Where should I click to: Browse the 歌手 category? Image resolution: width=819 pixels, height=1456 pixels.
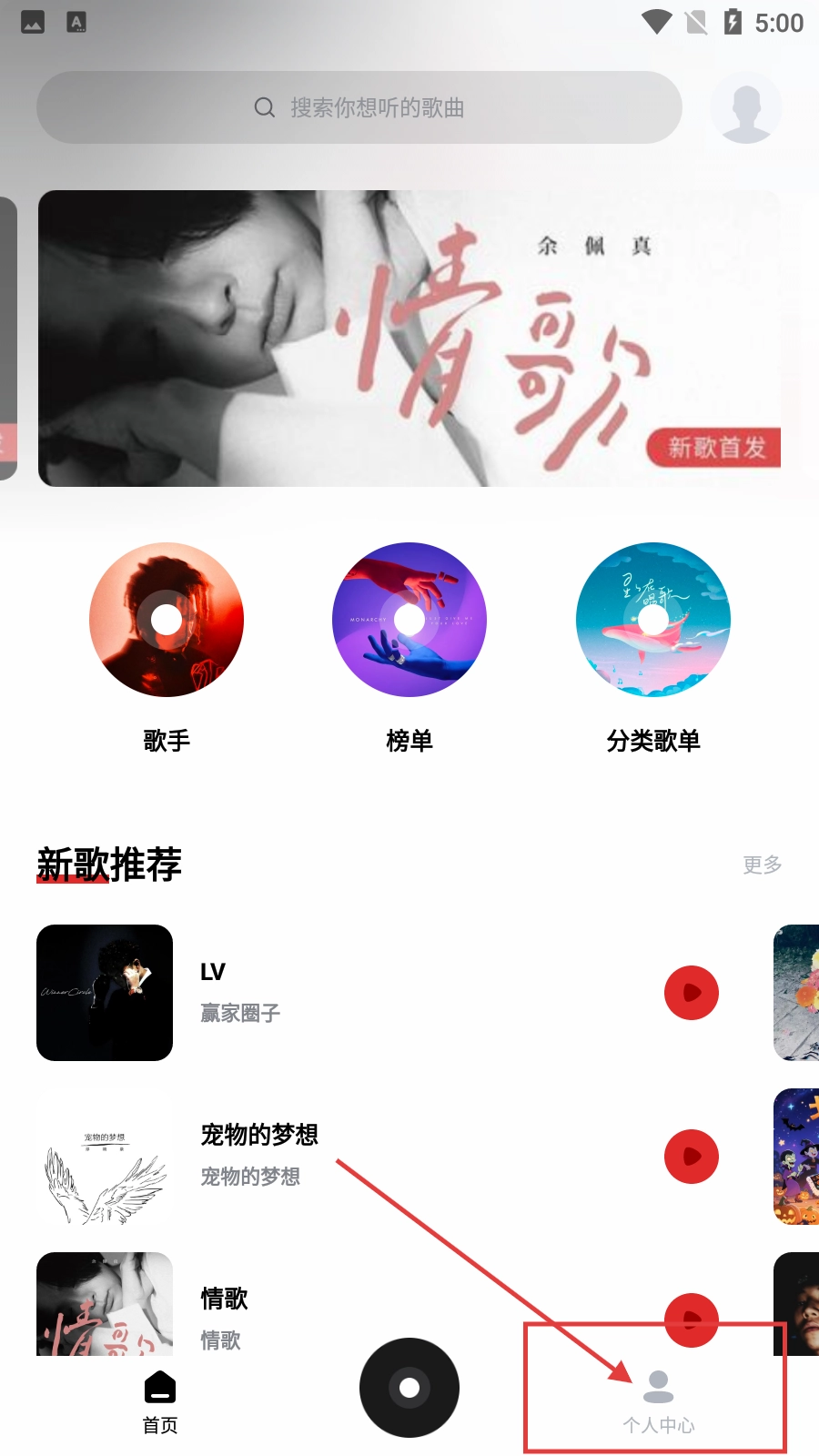tap(167, 621)
